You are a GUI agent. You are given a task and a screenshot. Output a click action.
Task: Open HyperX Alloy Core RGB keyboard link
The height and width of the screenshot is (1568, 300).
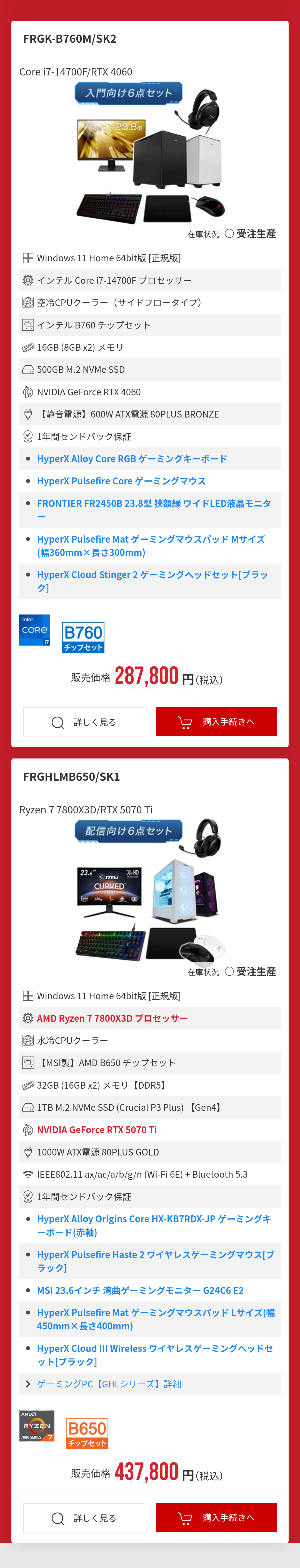click(132, 459)
